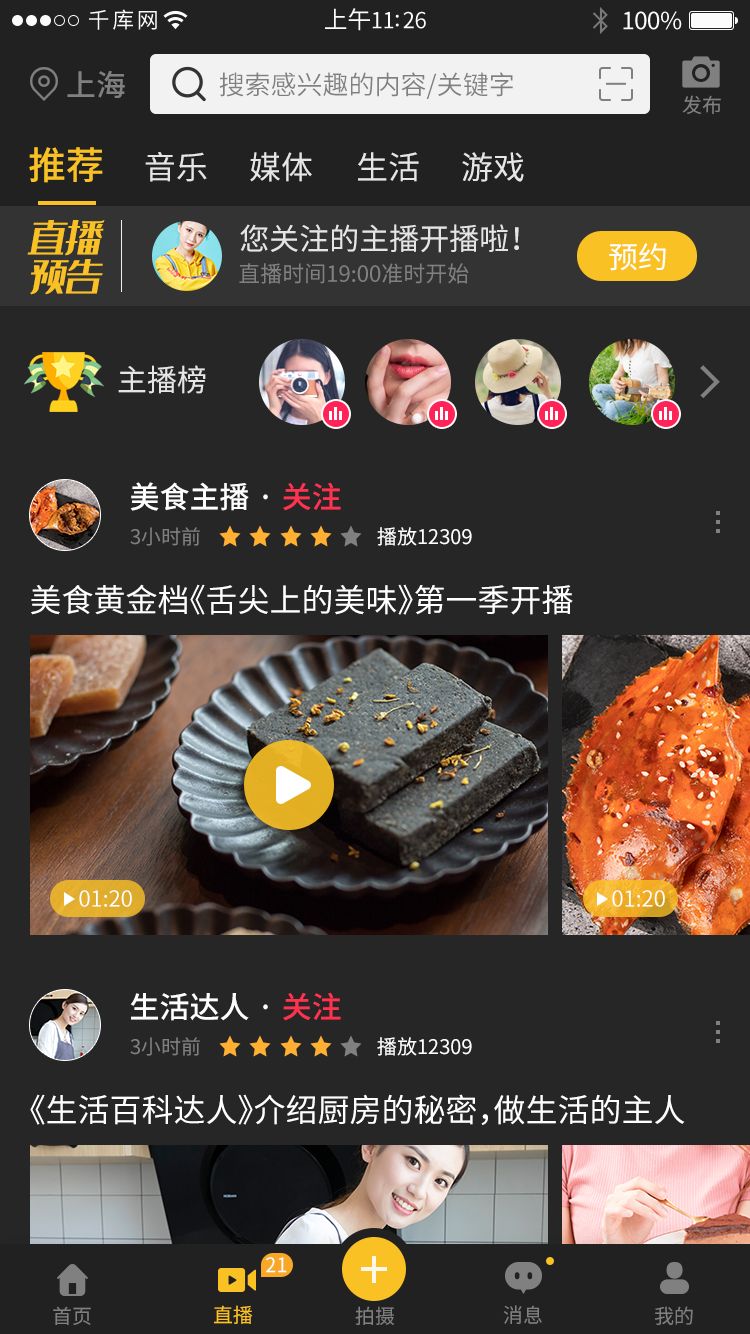This screenshot has height=1334, width=750.
Task: Open the anchor avatar holding a camera
Action: 302,382
